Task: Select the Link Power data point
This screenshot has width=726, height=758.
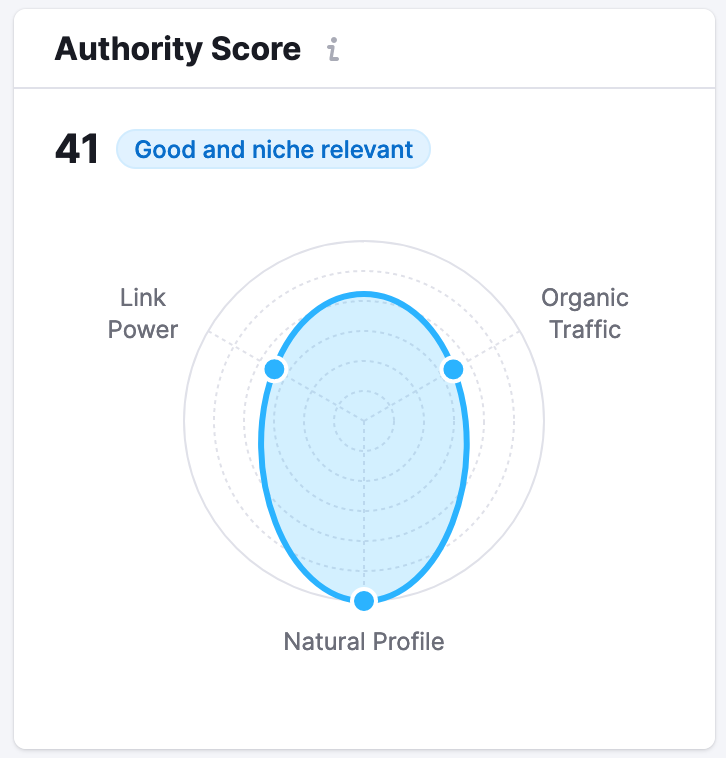Action: pos(275,369)
